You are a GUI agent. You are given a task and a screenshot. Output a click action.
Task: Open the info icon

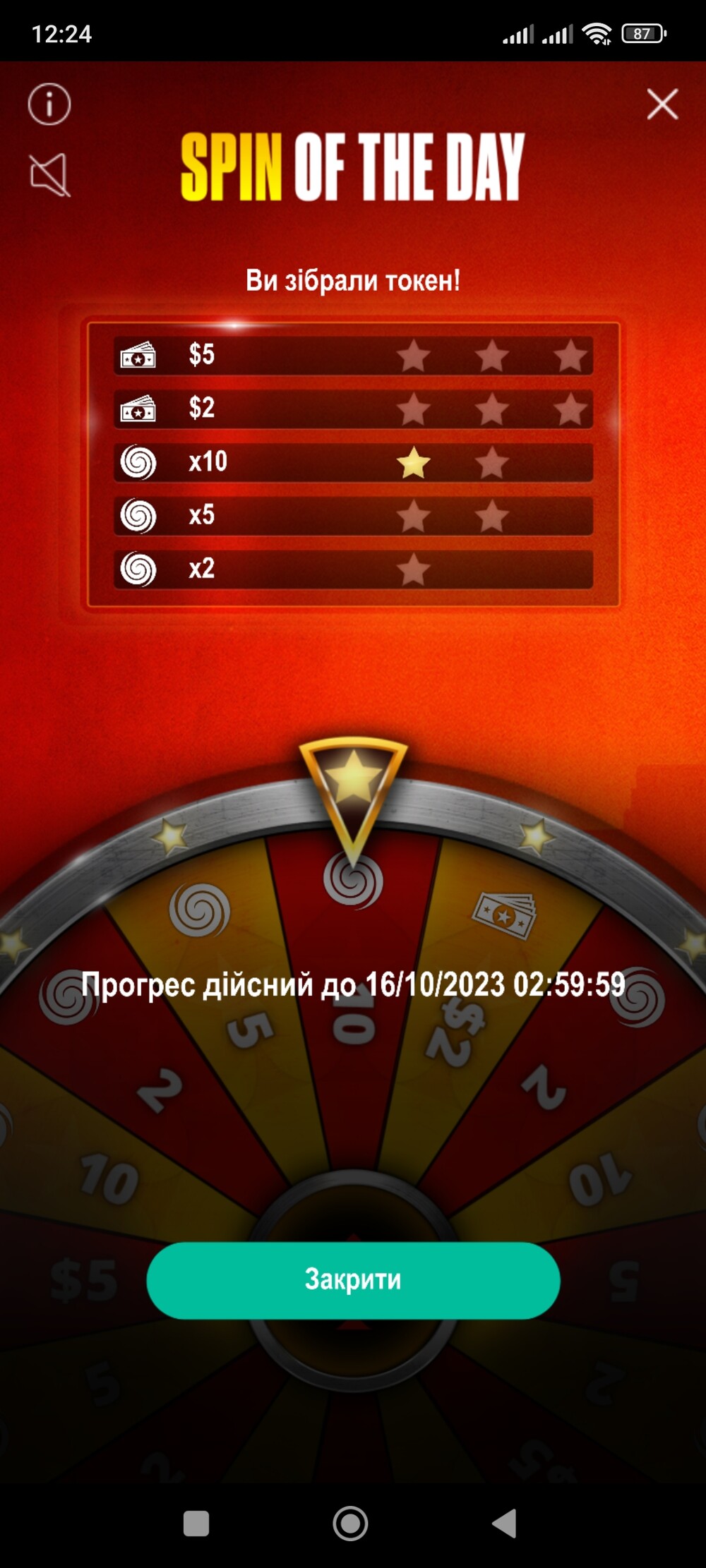(49, 104)
